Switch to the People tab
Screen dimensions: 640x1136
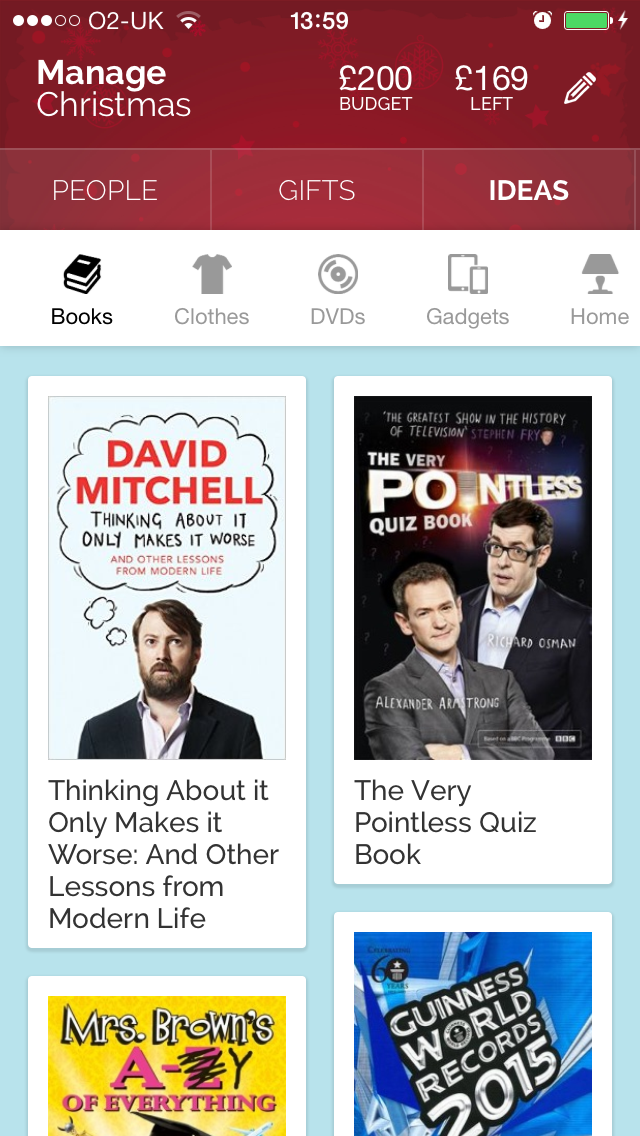(105, 190)
